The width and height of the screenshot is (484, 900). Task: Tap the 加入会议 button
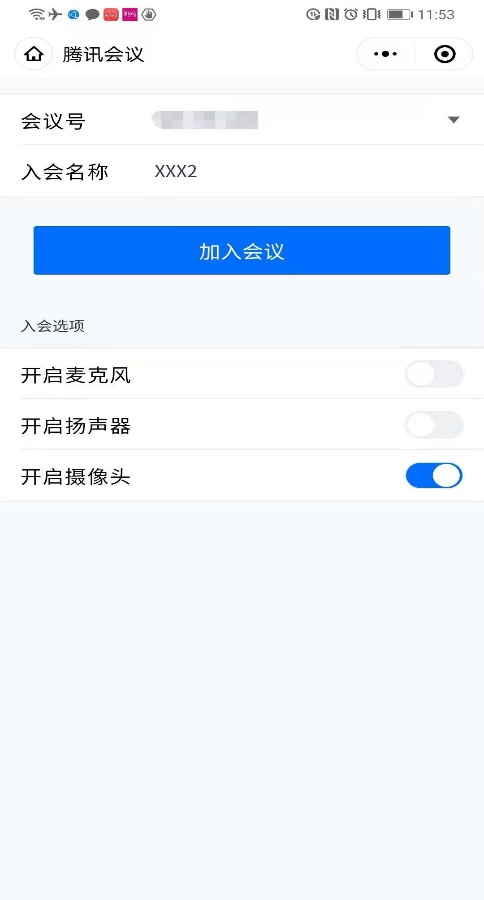[242, 250]
